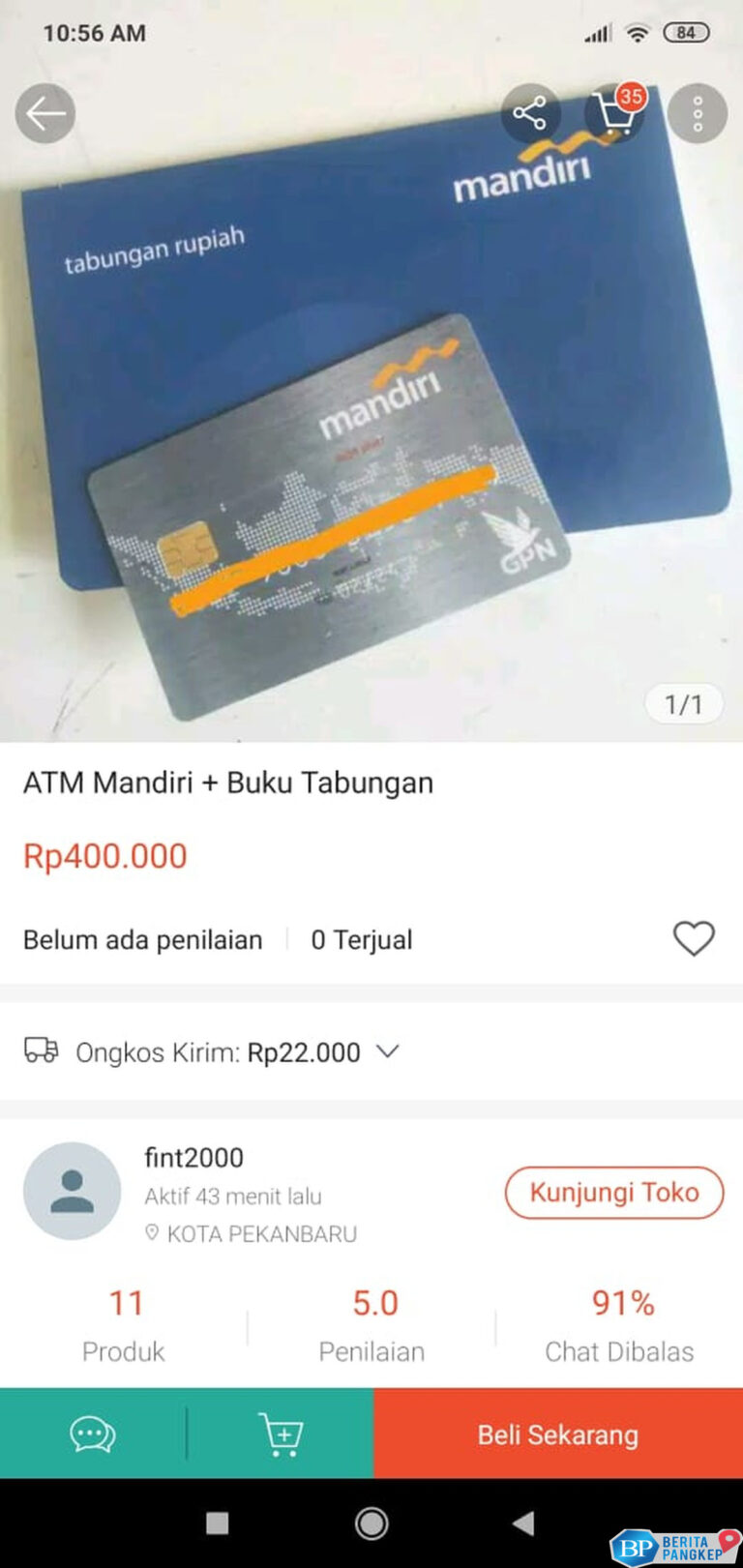
Task: Open the seller's 11 Produk listing
Action: [x=124, y=1323]
